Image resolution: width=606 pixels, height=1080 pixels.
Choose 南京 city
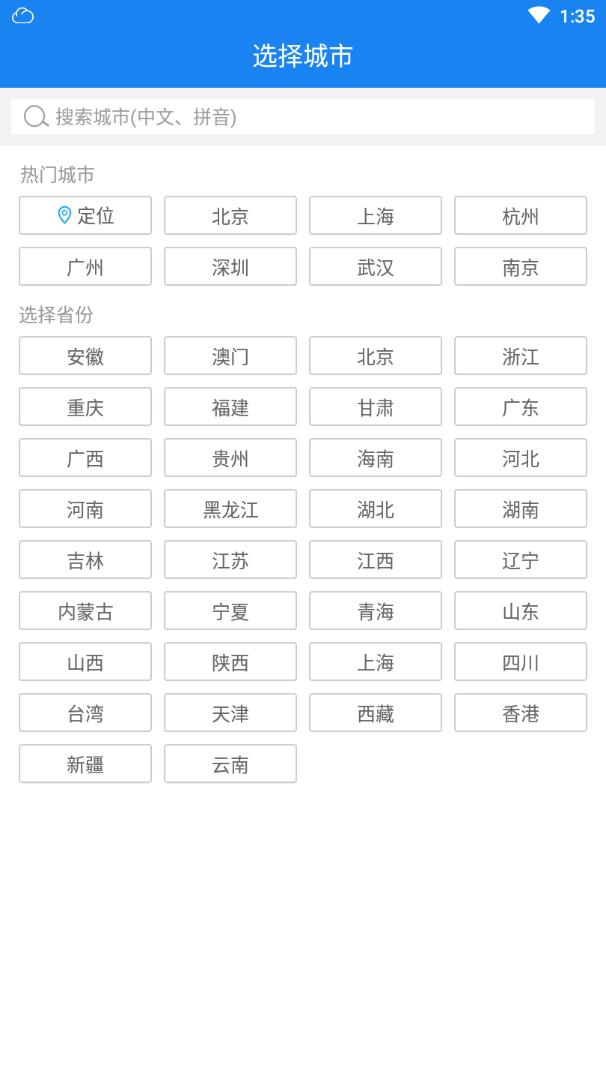point(521,267)
